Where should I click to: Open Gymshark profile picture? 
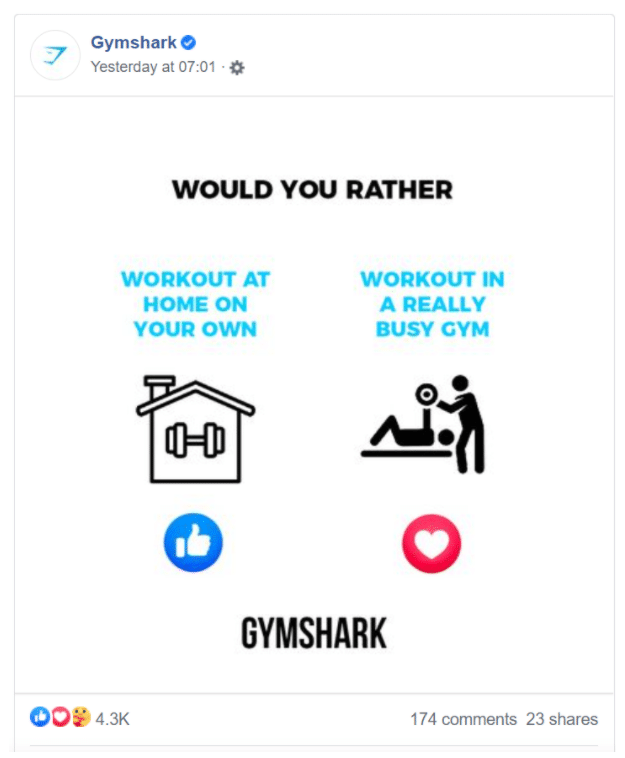click(x=55, y=55)
